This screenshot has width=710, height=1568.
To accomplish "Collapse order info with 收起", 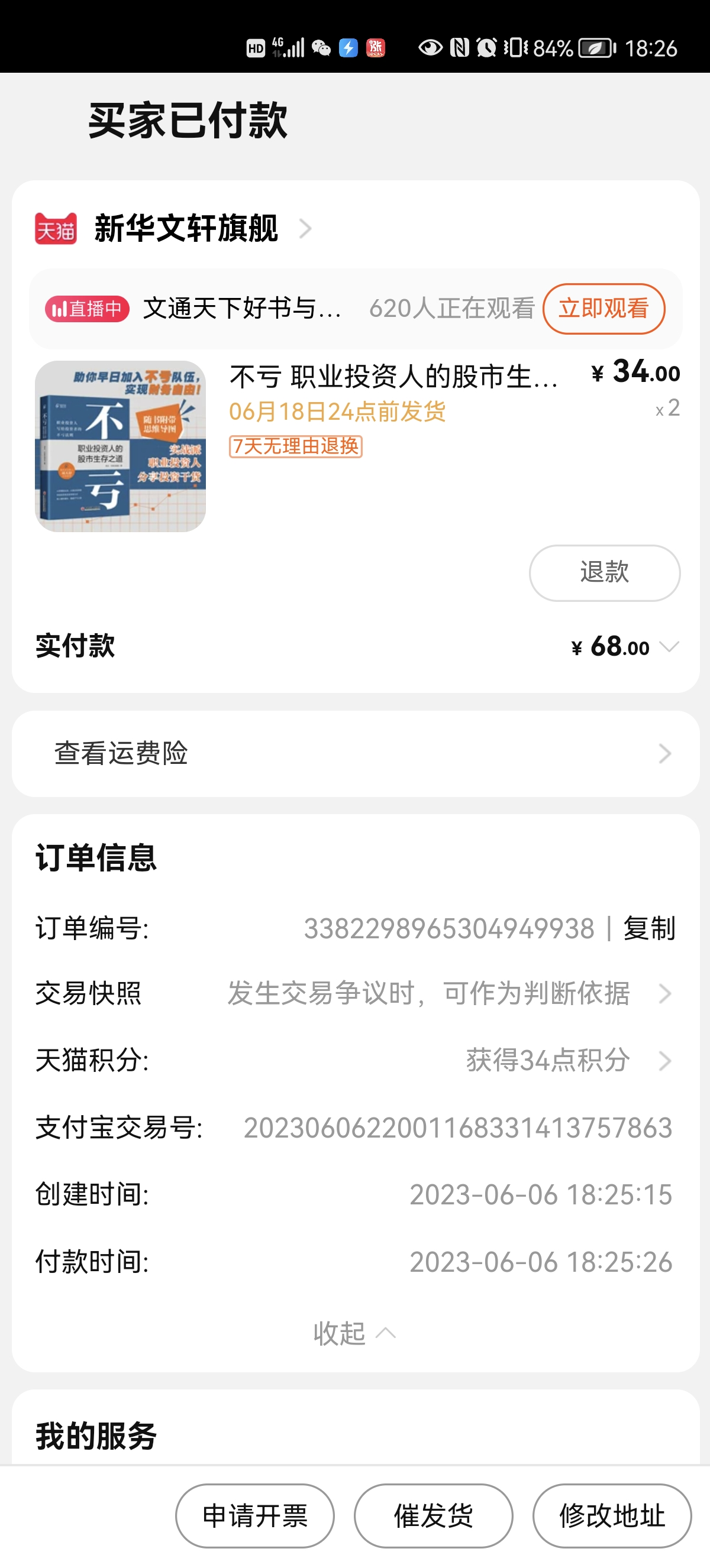I will tap(354, 1334).
